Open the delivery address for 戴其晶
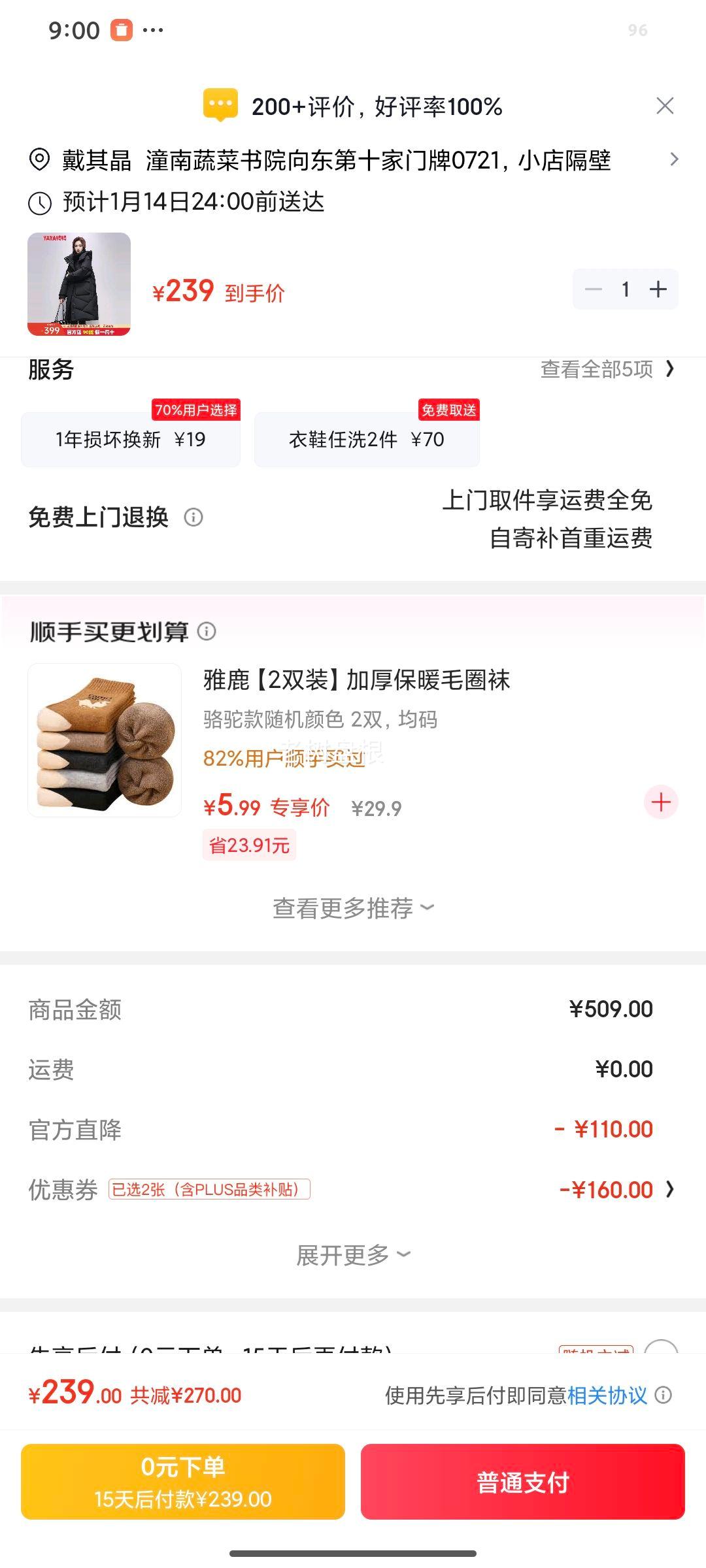 pos(353,160)
